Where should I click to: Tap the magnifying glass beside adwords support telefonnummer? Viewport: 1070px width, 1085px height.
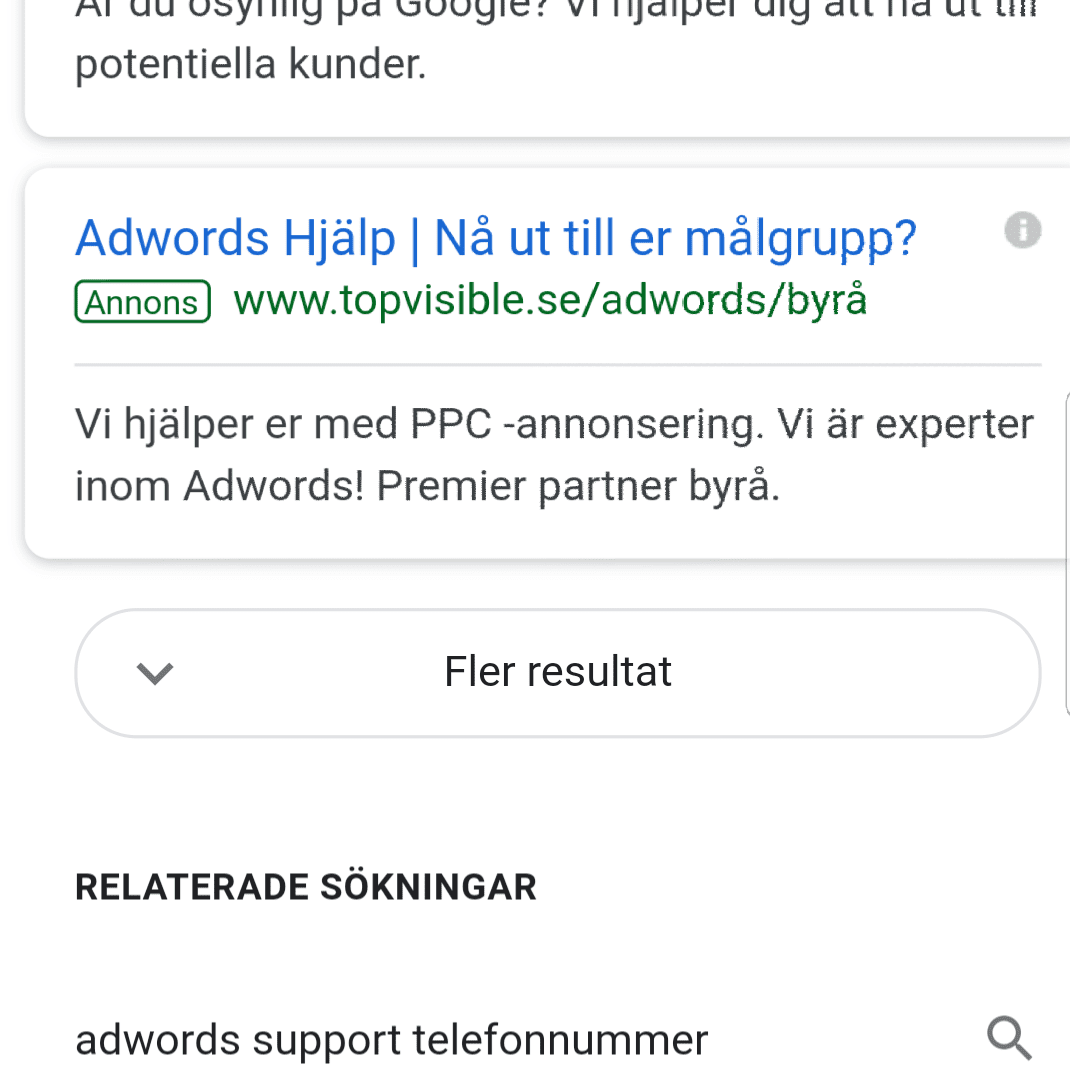(x=1009, y=1039)
